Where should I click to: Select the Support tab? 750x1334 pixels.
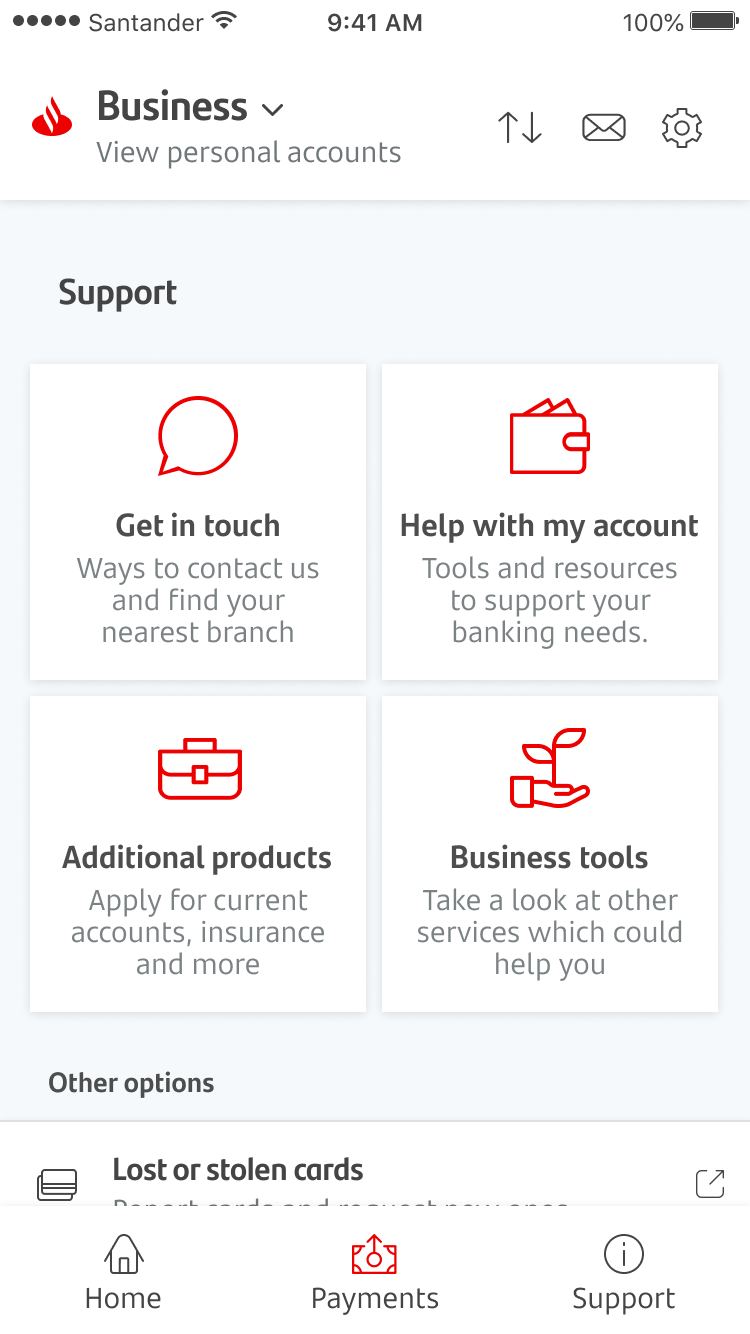[624, 1272]
